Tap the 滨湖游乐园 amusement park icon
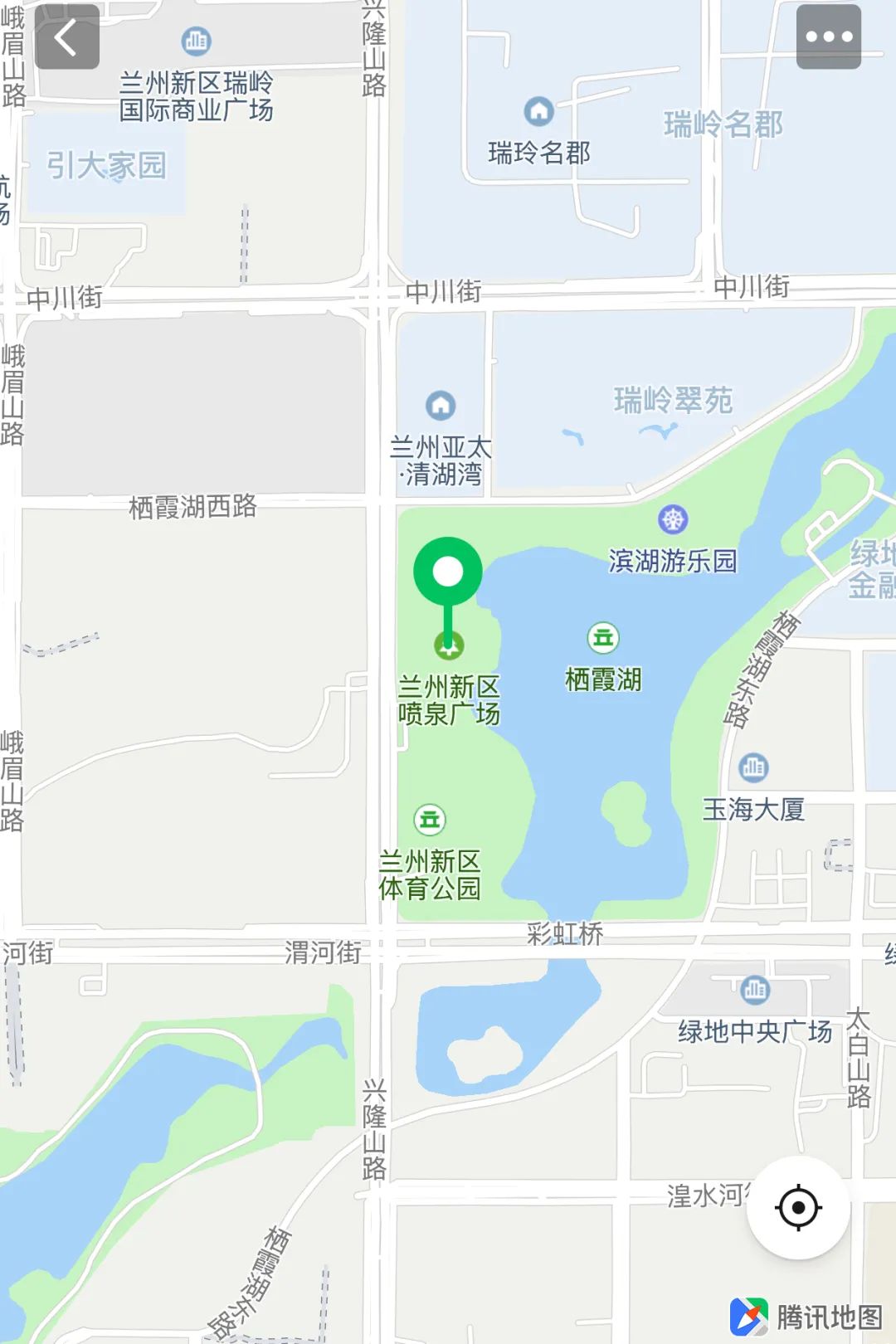 click(673, 520)
